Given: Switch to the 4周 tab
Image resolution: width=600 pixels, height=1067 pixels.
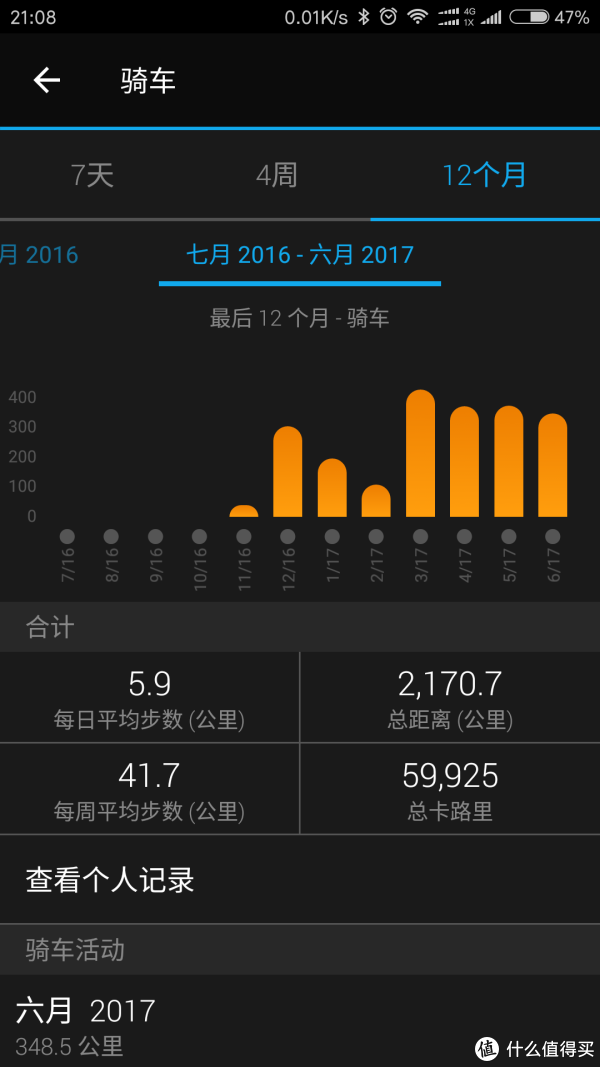Looking at the screenshot, I should click(x=277, y=175).
